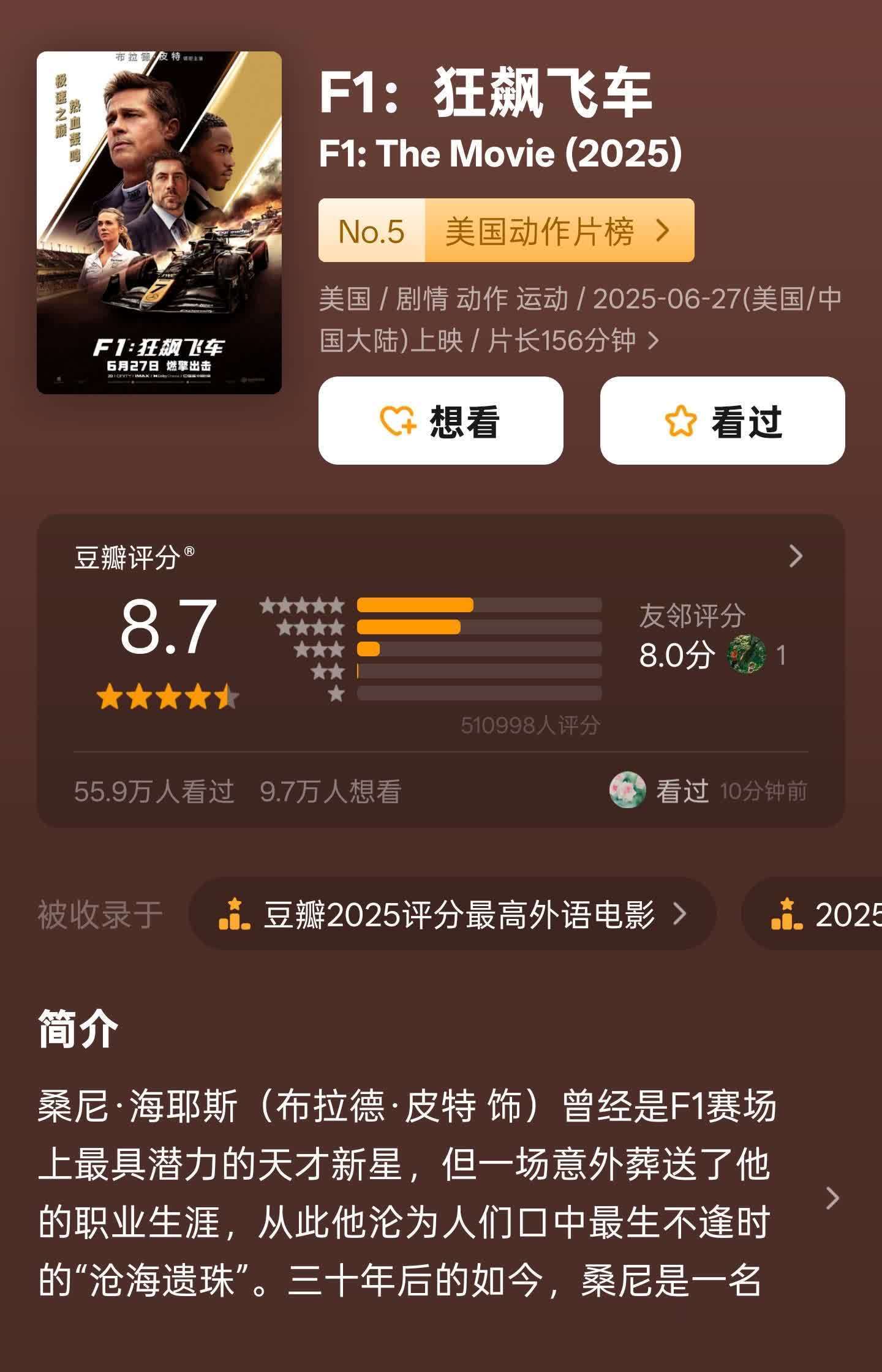Screen dimensions: 882x1372
Task: Open the F1 movie poster image
Action: pyautogui.click(x=159, y=222)
